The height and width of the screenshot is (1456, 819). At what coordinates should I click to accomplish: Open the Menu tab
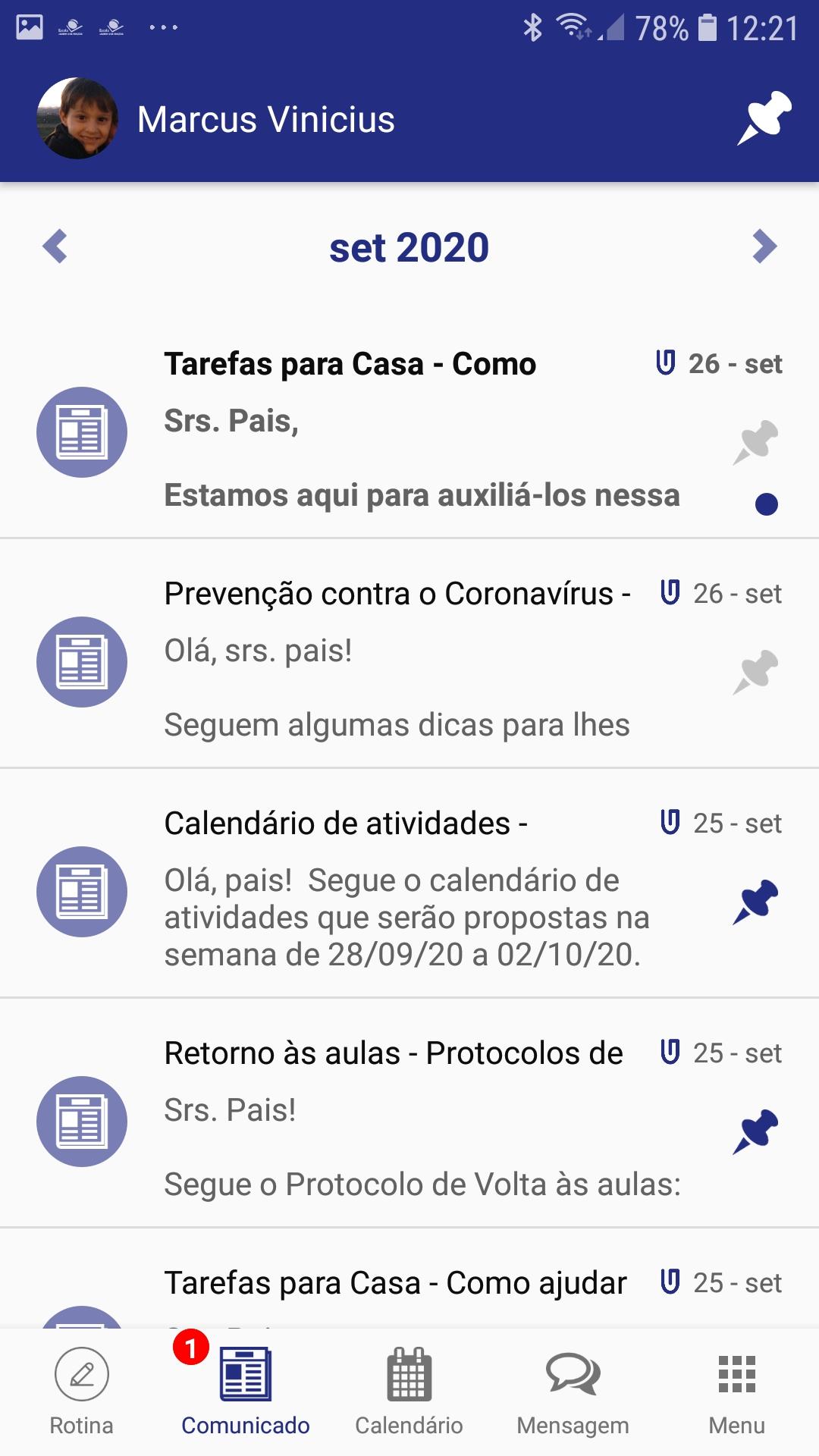click(737, 1392)
